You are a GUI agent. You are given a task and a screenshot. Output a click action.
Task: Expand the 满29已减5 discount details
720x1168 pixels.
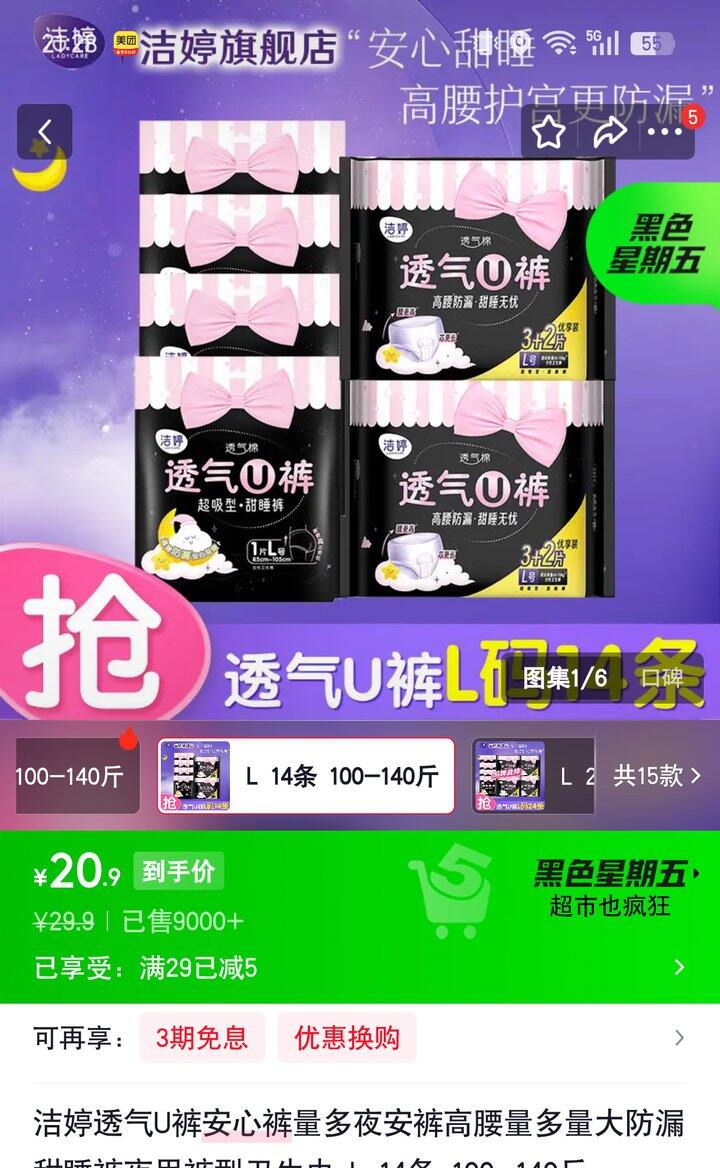pos(360,968)
